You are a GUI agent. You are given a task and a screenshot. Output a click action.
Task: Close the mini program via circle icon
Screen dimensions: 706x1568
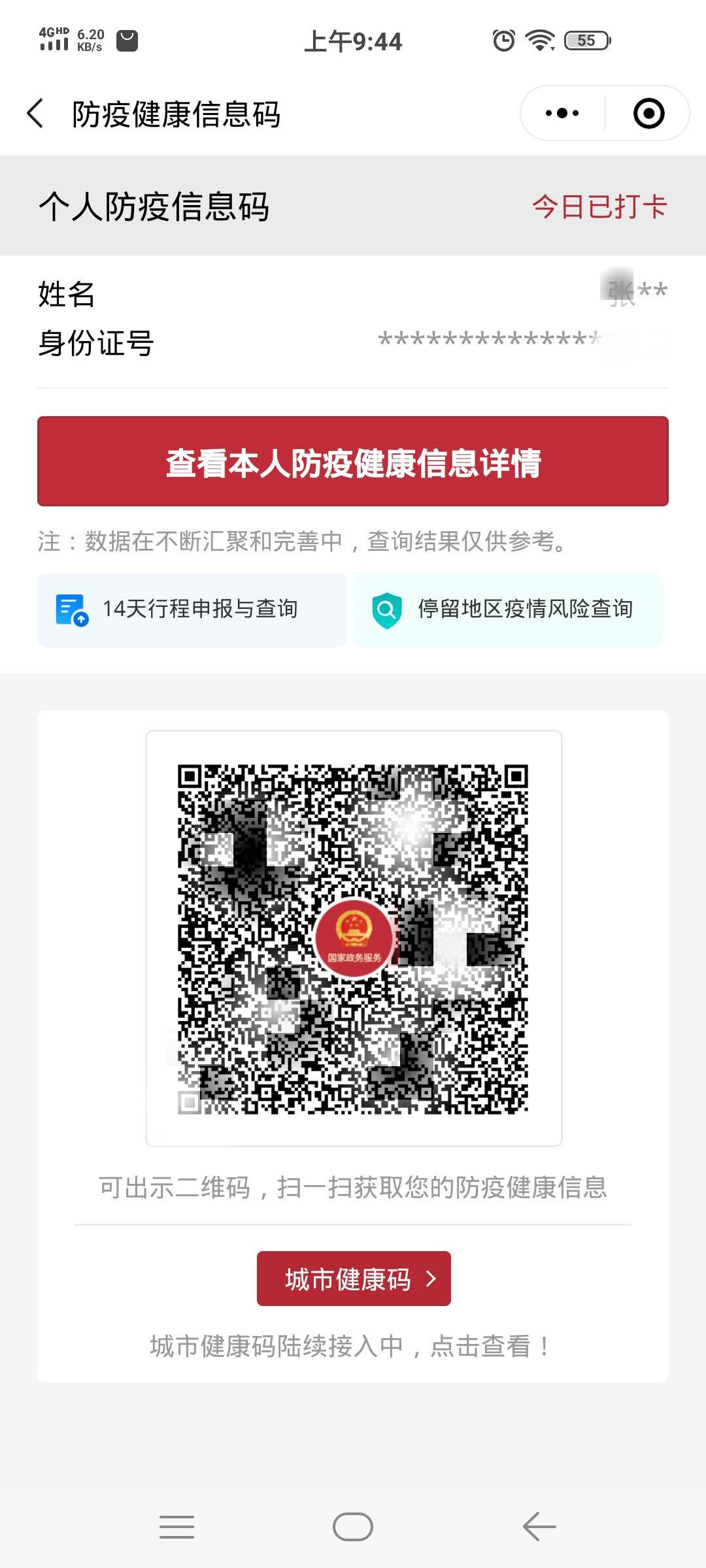click(x=648, y=114)
